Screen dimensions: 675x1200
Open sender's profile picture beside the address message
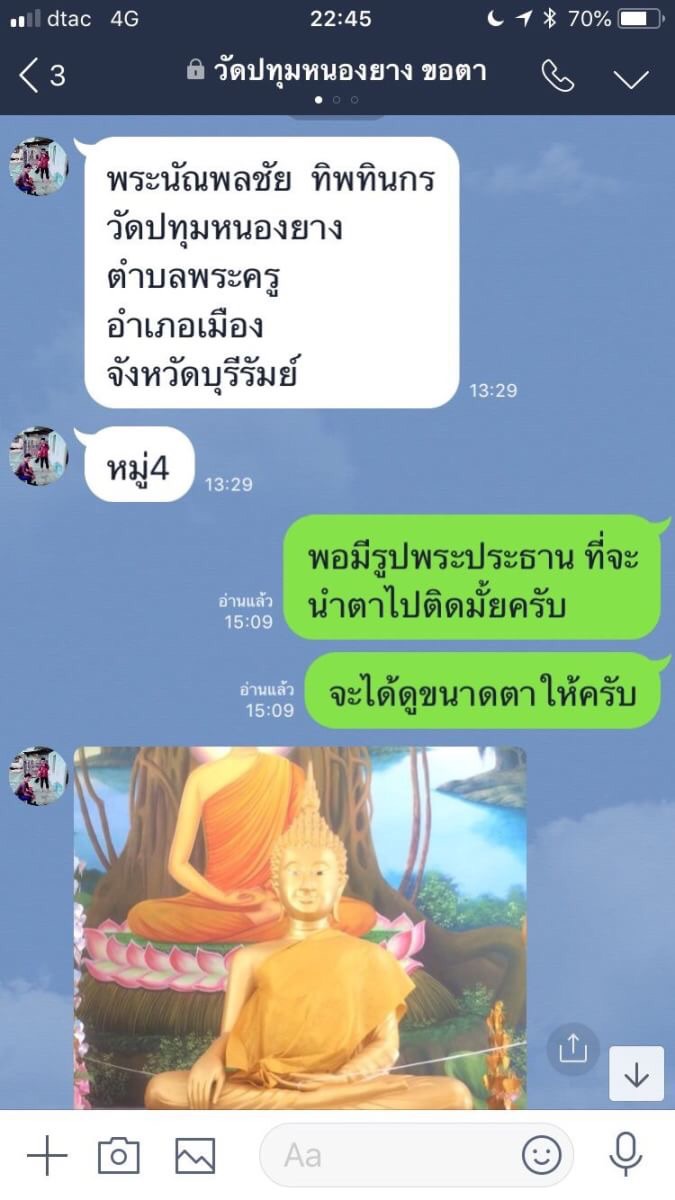[39, 166]
